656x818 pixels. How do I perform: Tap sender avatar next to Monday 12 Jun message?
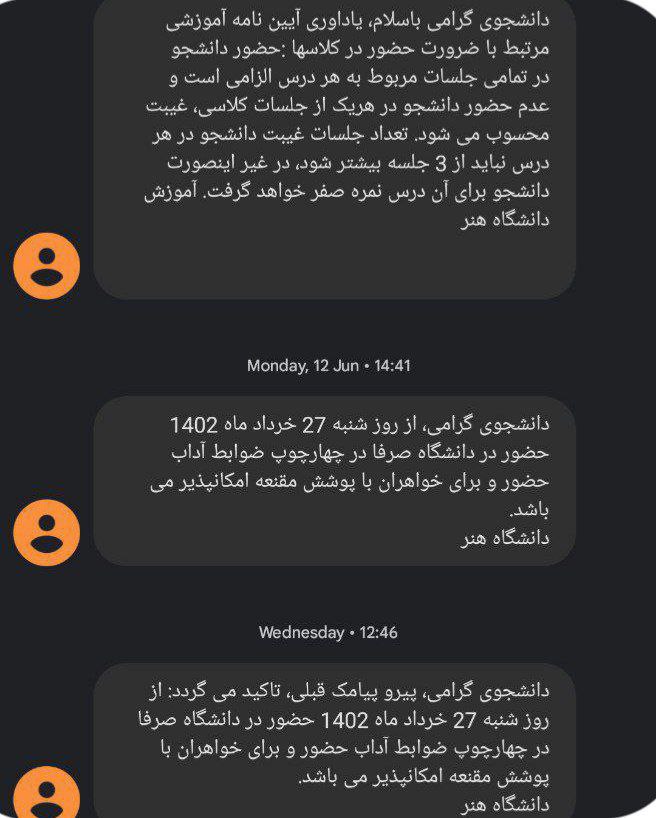(46, 532)
